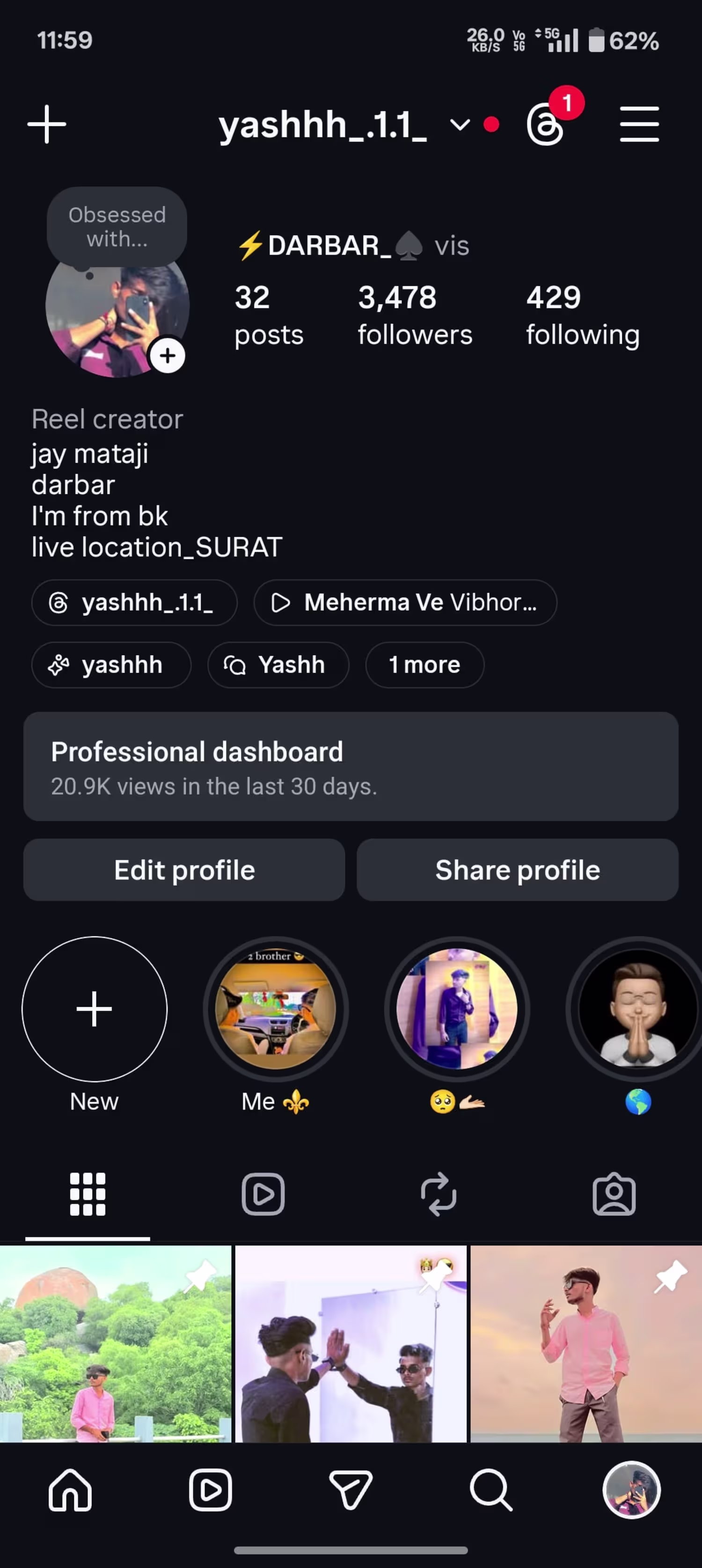The image size is (702, 1568).
Task: Play the Meherma Ve music chip
Action: (405, 602)
